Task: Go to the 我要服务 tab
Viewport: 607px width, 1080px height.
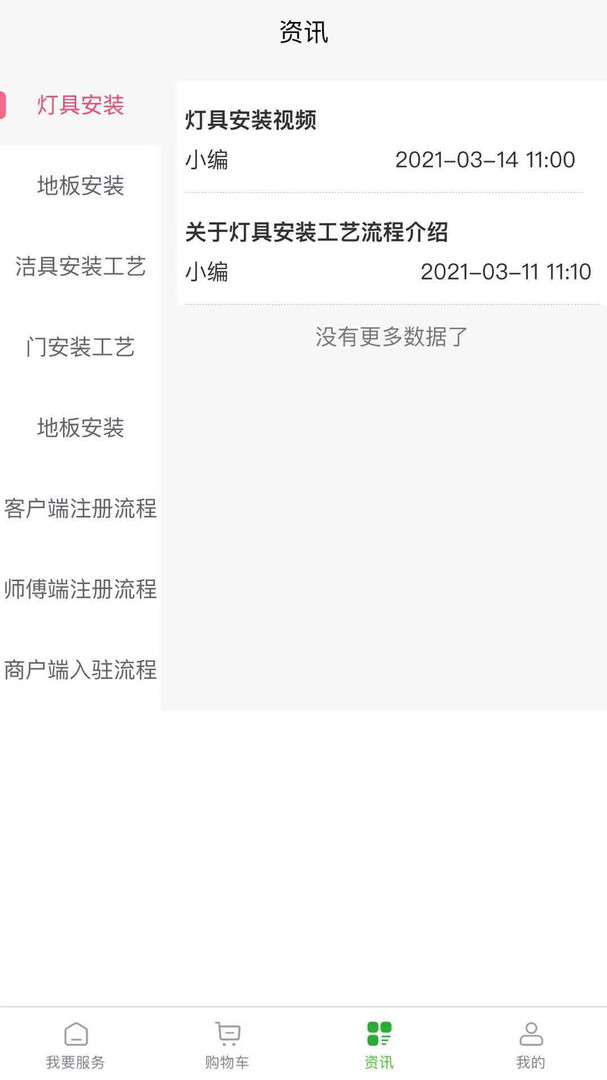Action: 76,1044
